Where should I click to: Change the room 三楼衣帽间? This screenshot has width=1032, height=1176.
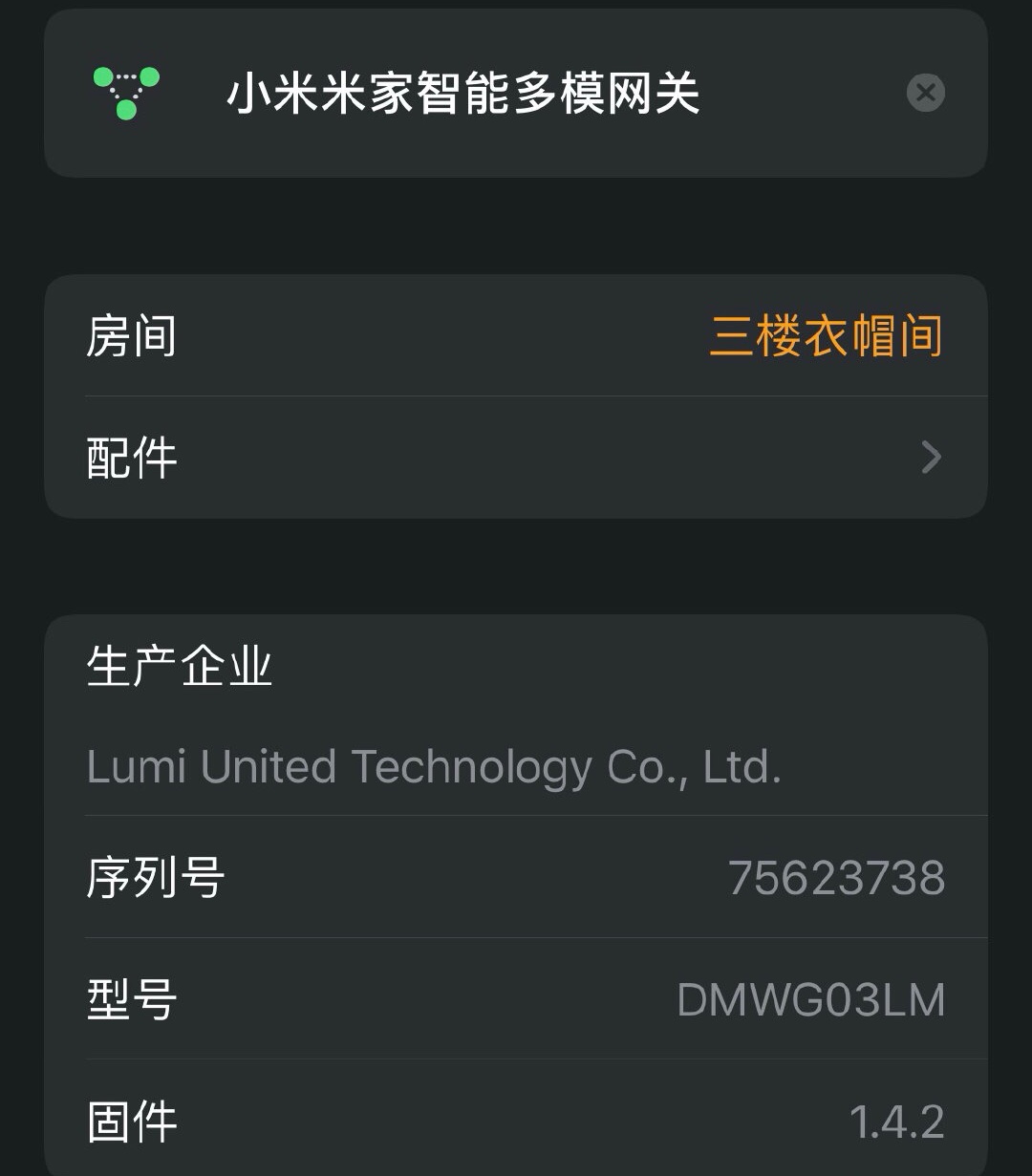pos(826,336)
